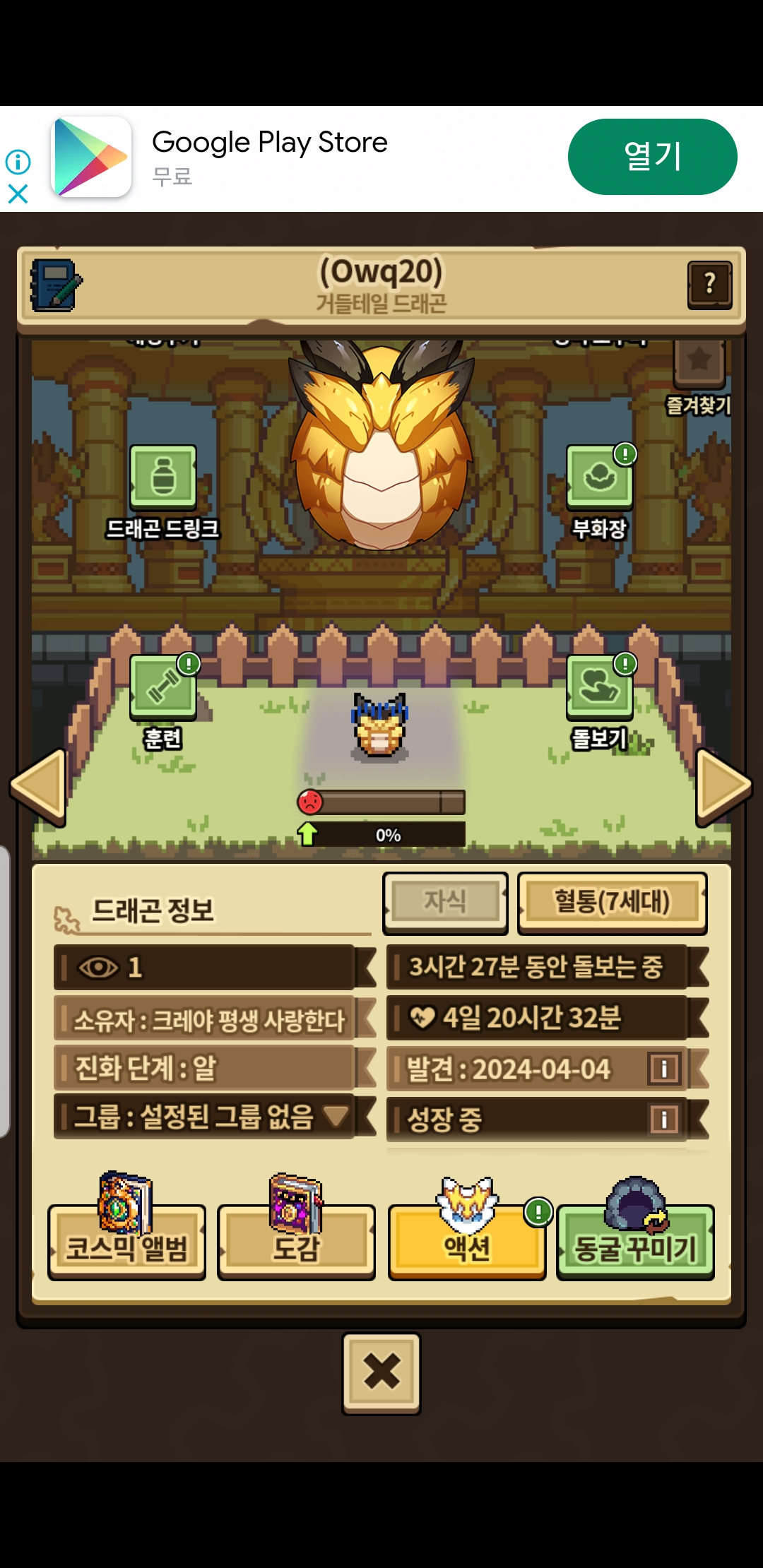Screen dimensions: 763x1568
Task: Show info for 성장 중 status
Action: pyautogui.click(x=663, y=1119)
